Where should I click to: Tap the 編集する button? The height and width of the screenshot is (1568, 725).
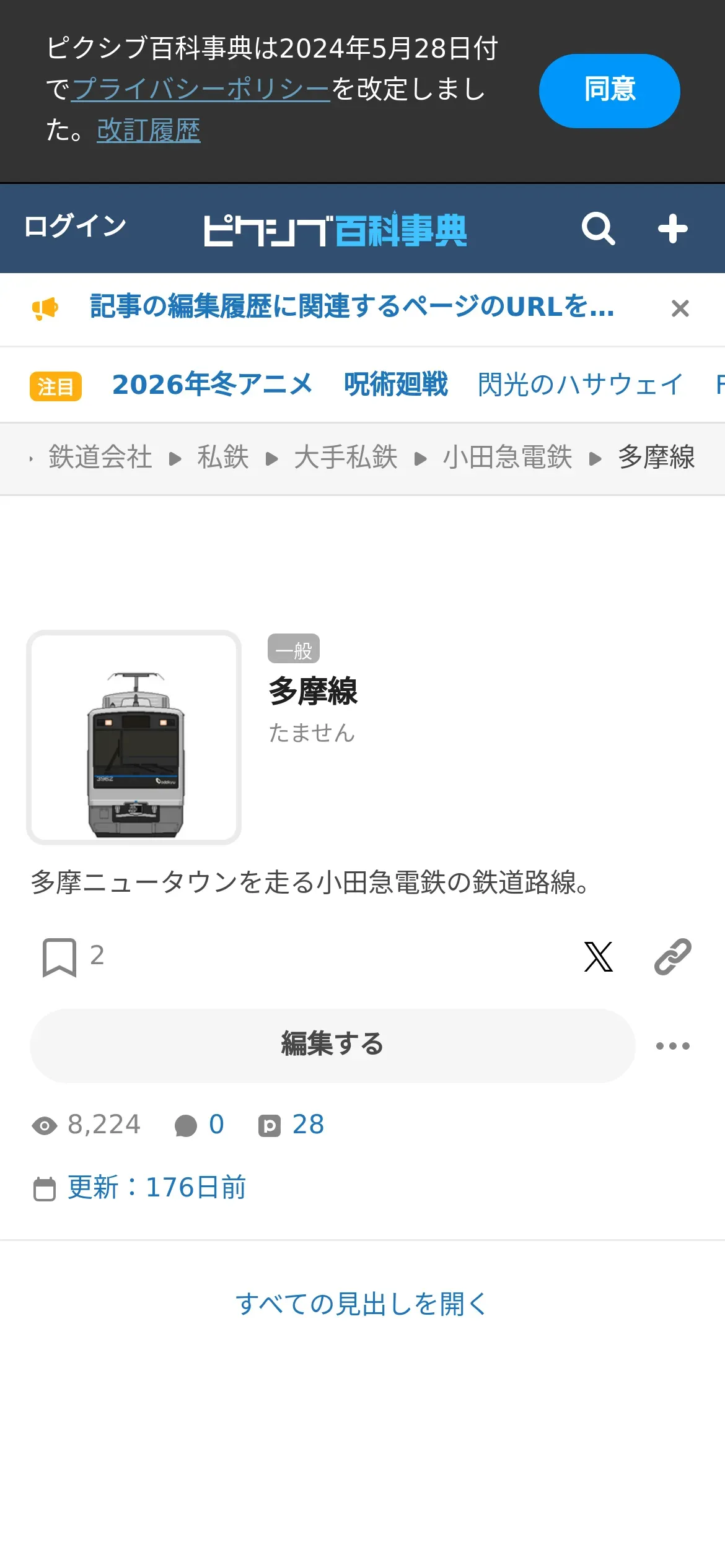[x=333, y=1046]
